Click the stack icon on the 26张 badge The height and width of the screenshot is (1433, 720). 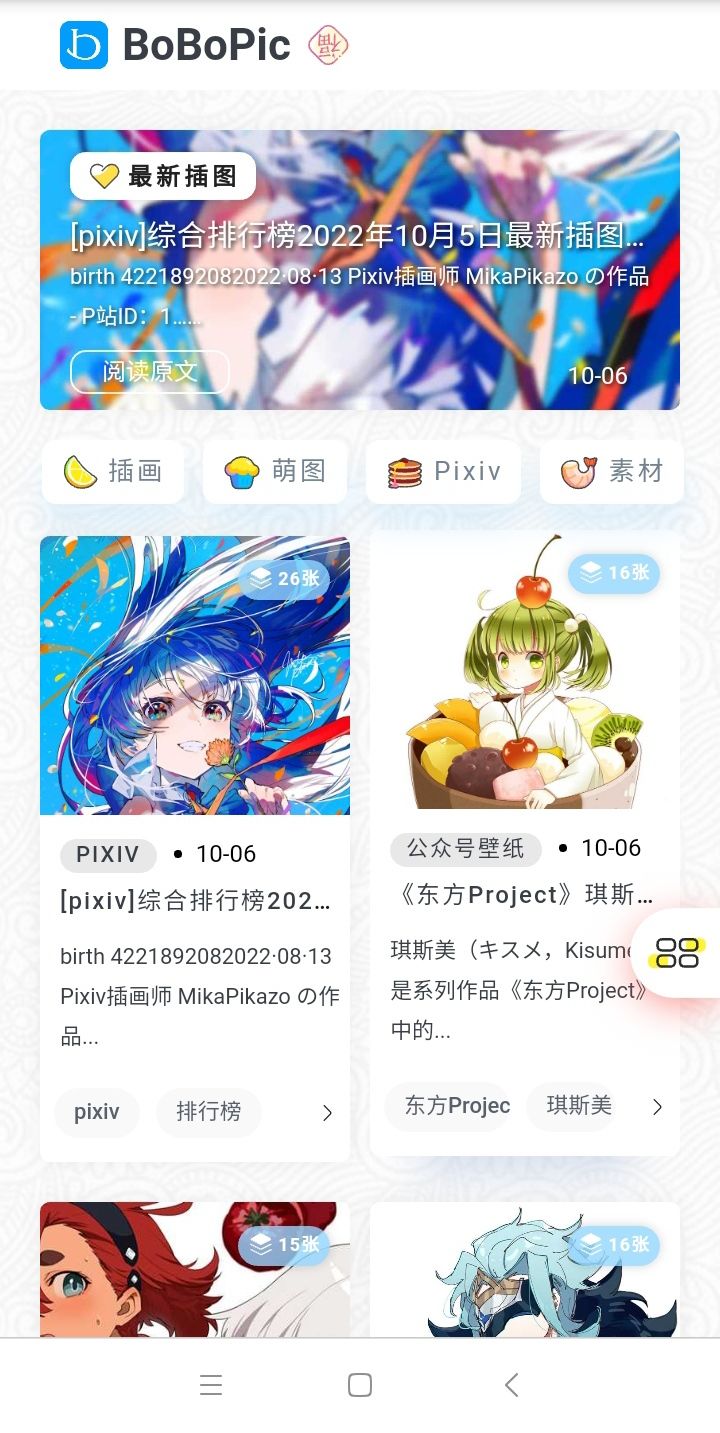click(x=260, y=577)
